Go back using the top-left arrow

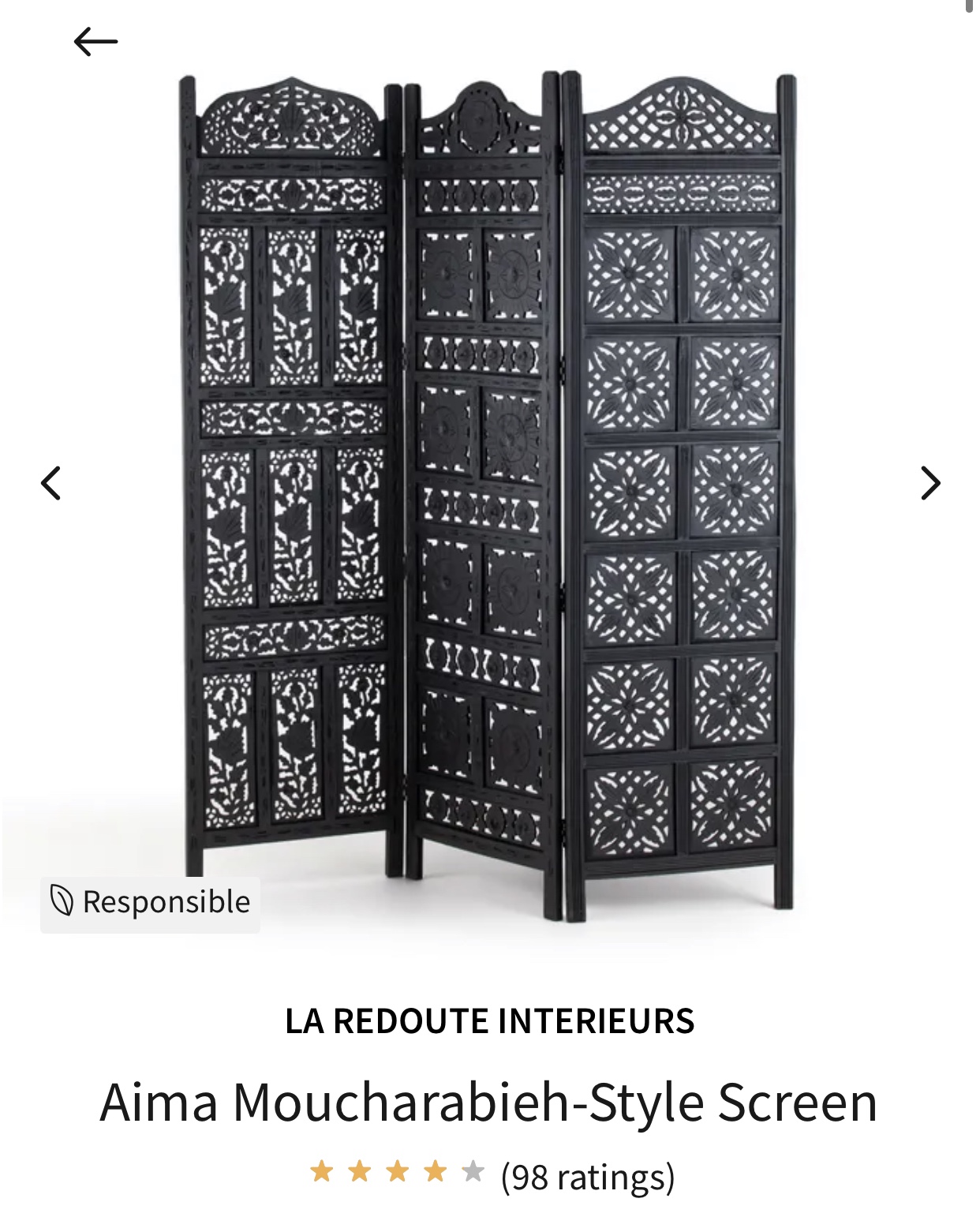pyautogui.click(x=95, y=42)
